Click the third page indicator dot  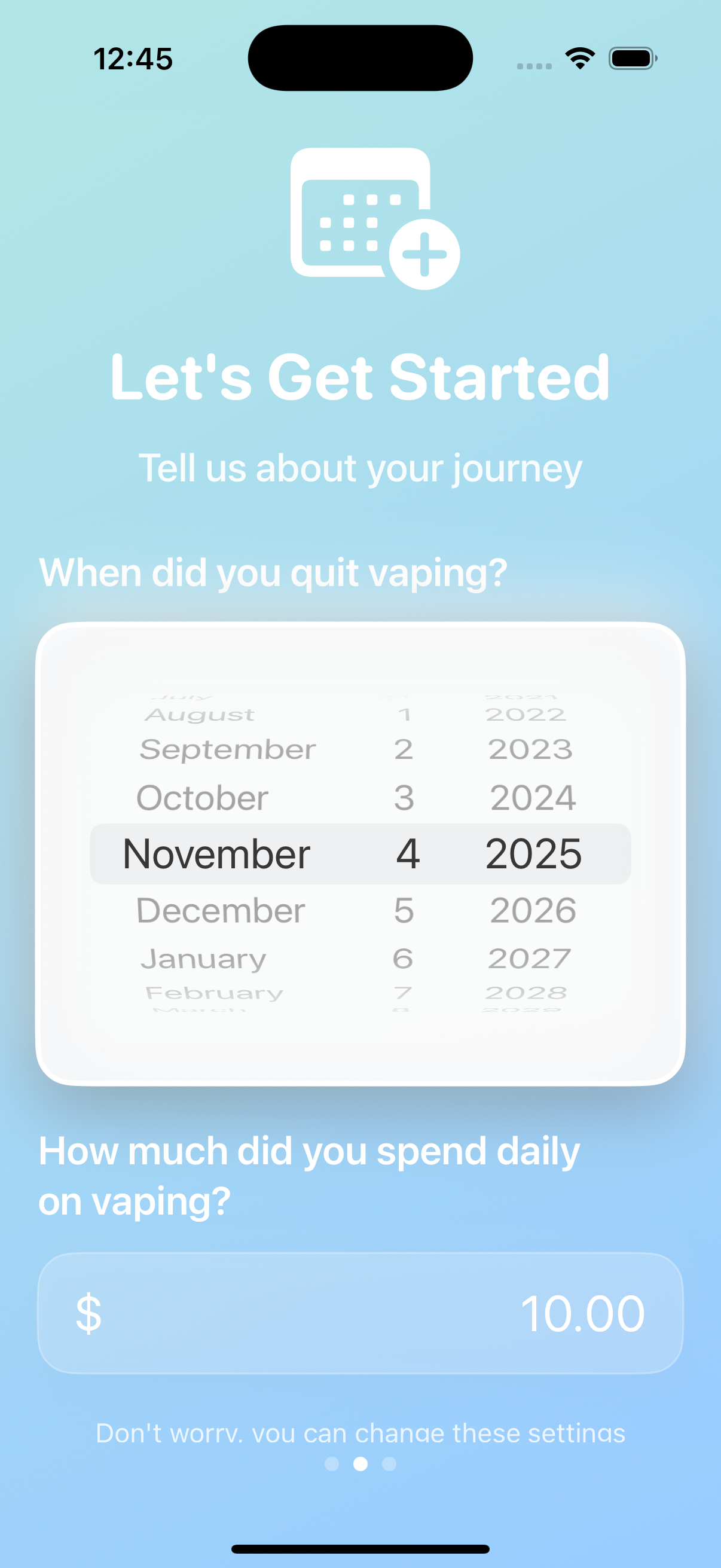(388, 1465)
